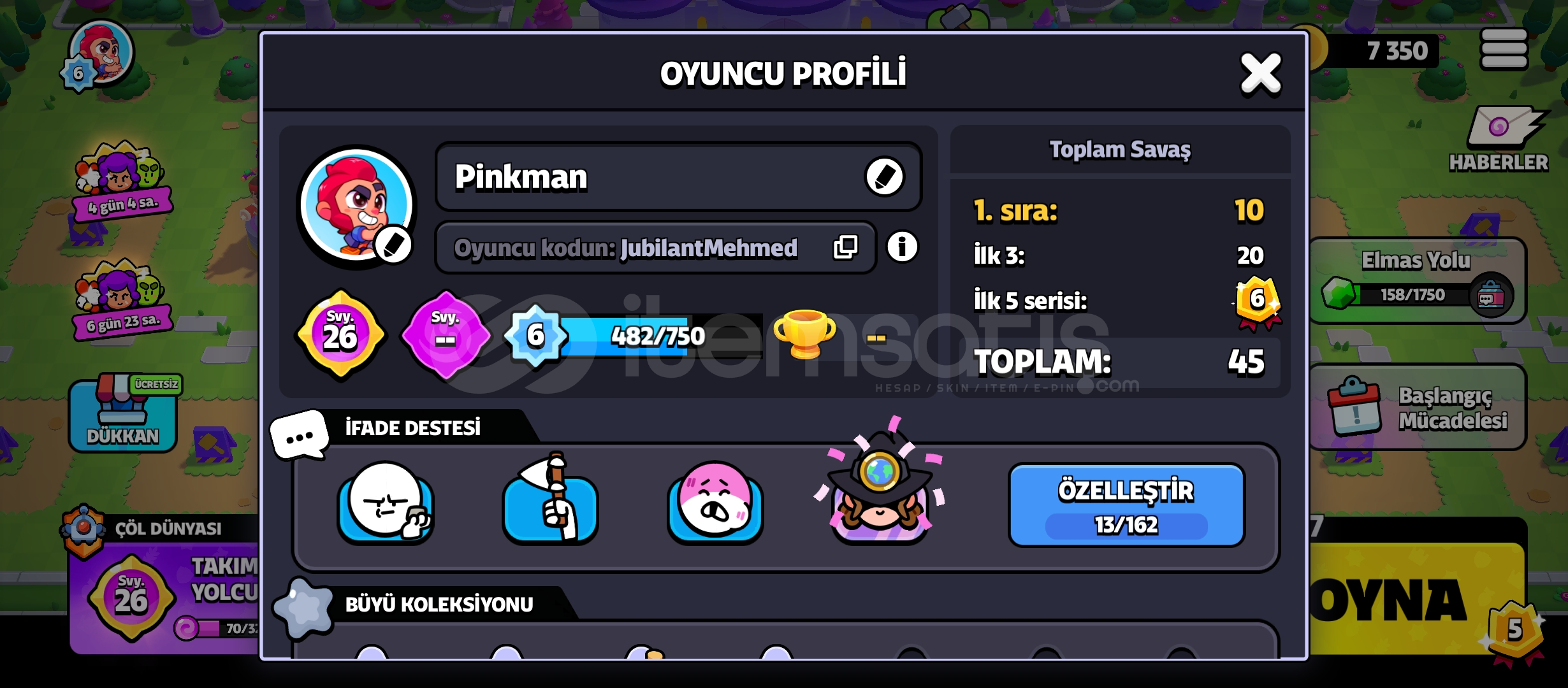Open the event ending in 4 gün 4 sa.

coord(121,182)
